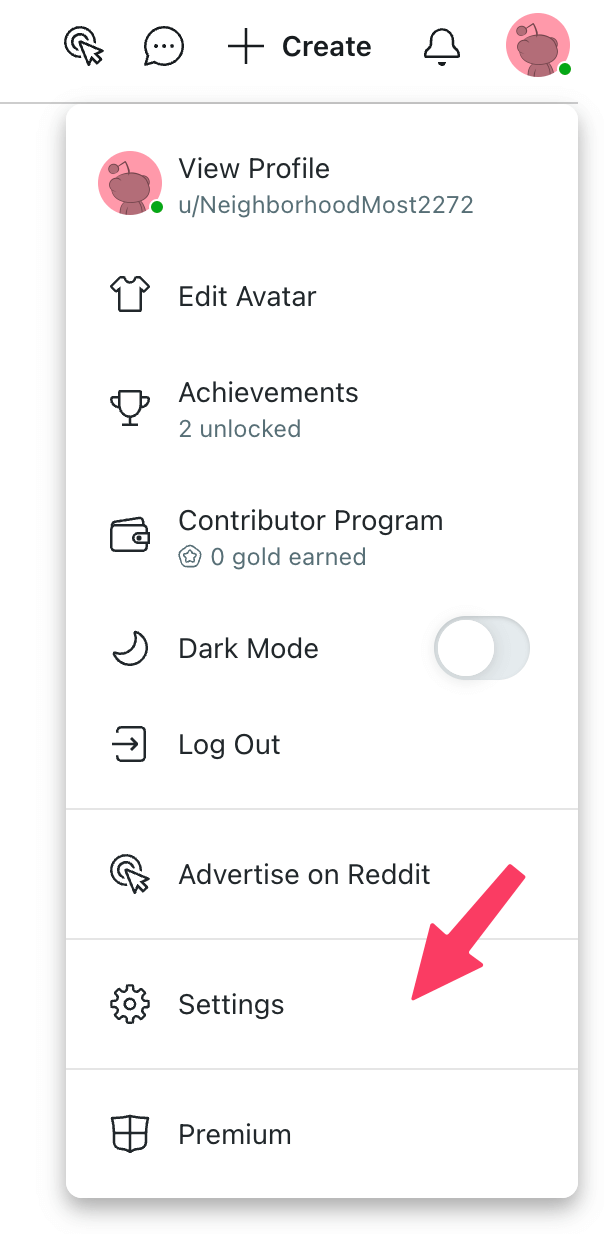Image resolution: width=604 pixels, height=1234 pixels.
Task: Create a new post
Action: (x=299, y=46)
